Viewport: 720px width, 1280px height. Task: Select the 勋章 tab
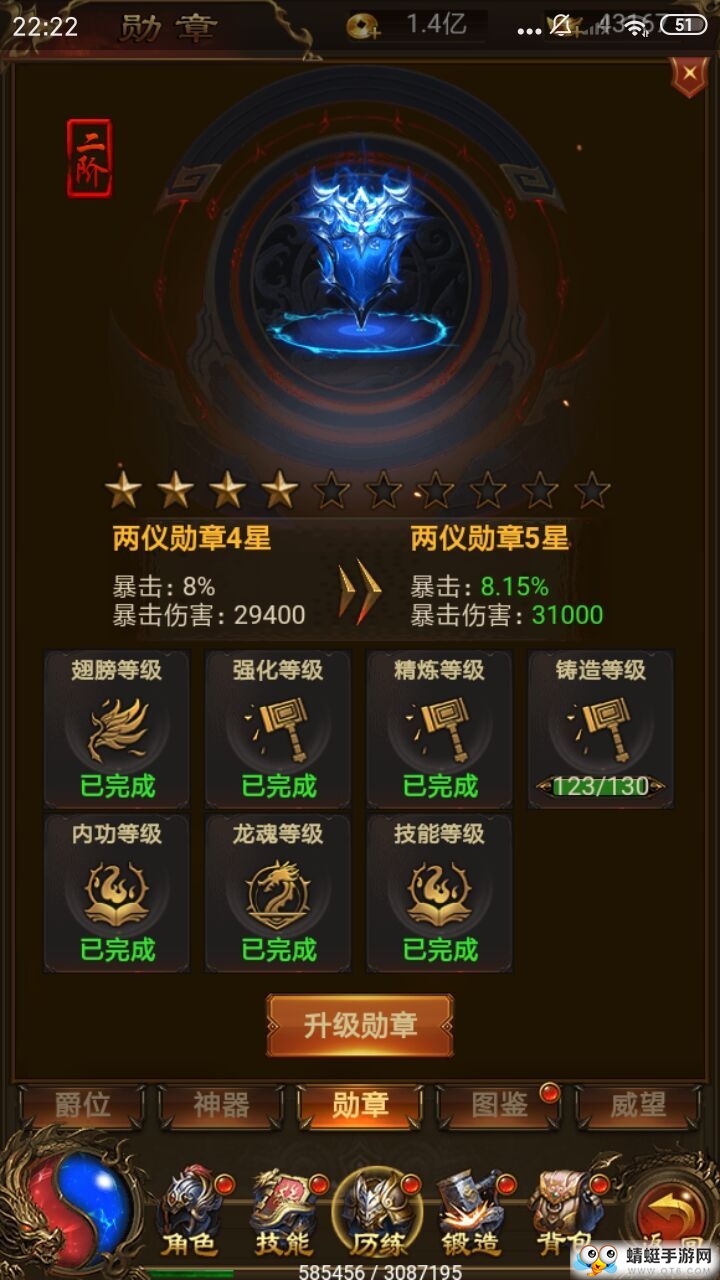coord(360,1106)
